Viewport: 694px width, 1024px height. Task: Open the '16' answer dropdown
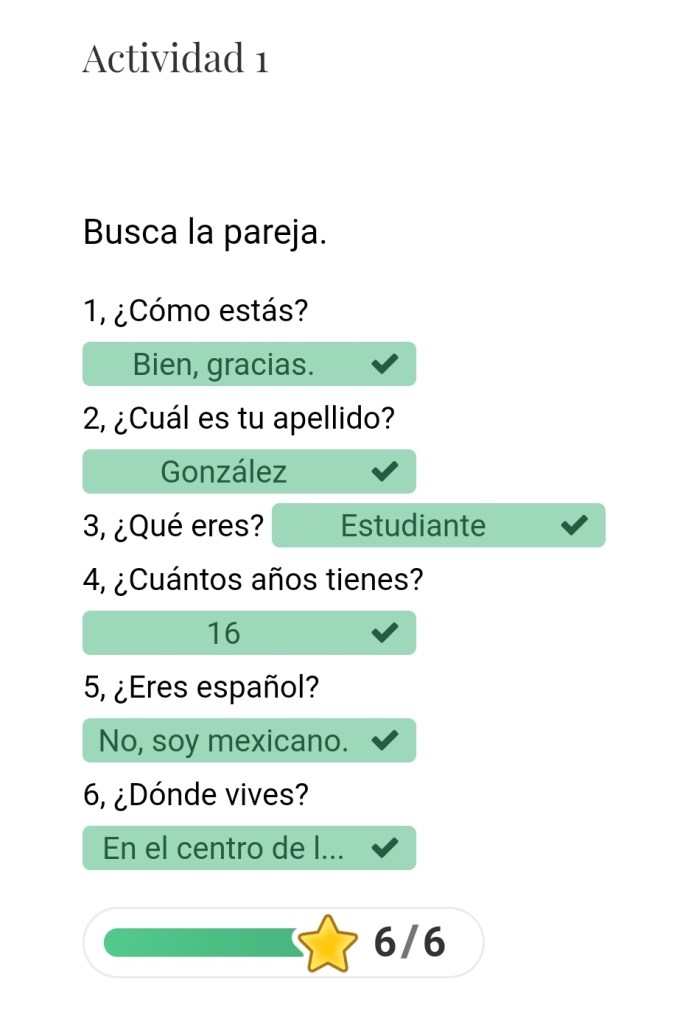pos(248,633)
